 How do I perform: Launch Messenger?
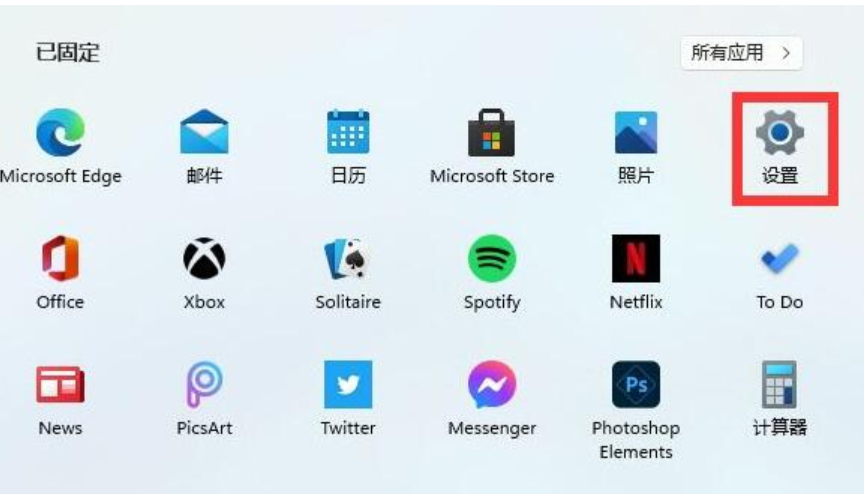[x=491, y=386]
